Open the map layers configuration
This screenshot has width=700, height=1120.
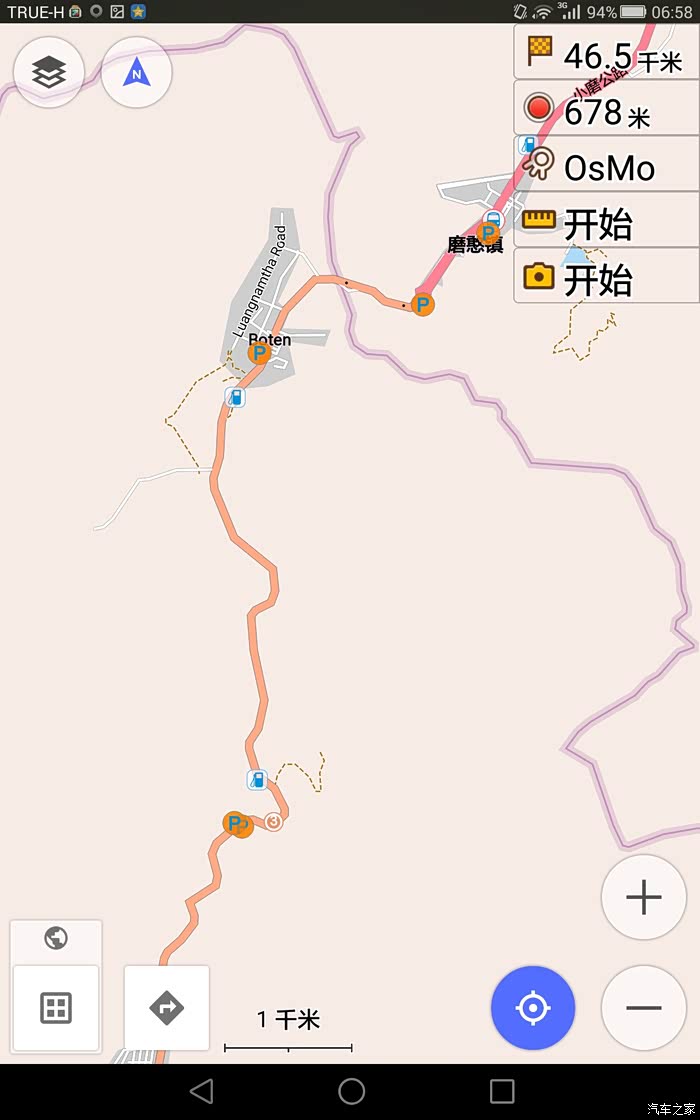49,72
